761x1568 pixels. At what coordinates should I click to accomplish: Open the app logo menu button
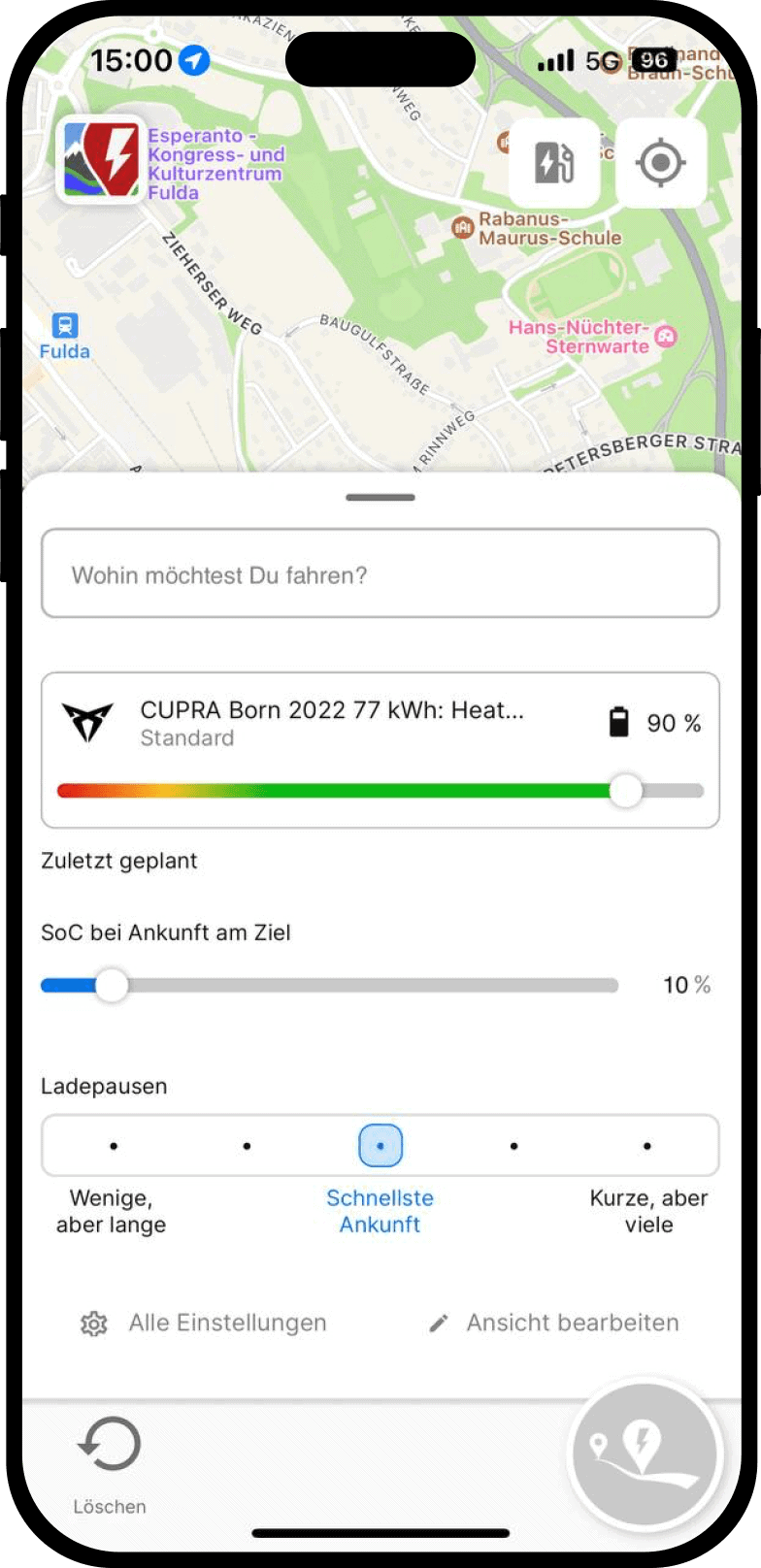coord(101,160)
